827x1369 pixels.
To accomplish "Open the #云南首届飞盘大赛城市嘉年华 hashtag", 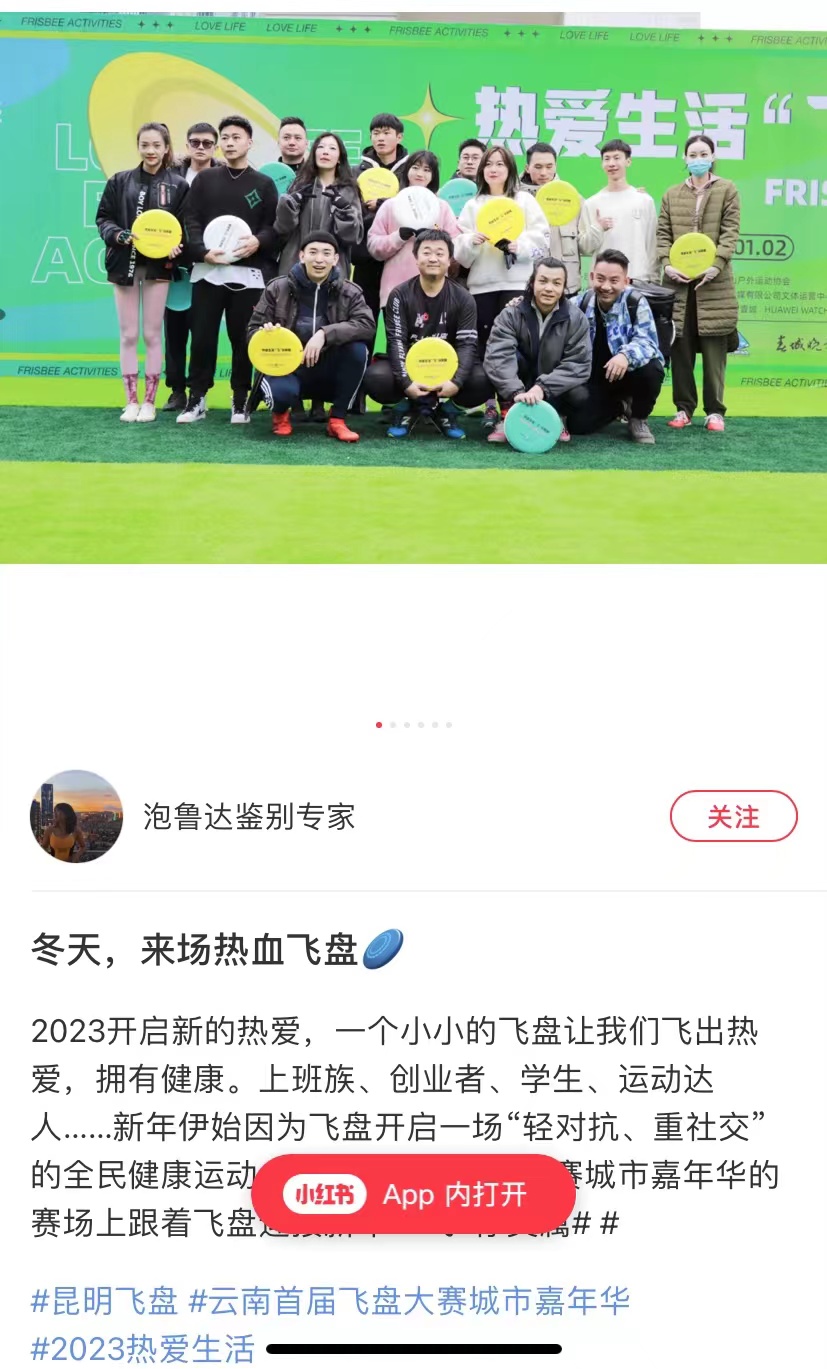I will 409,1301.
